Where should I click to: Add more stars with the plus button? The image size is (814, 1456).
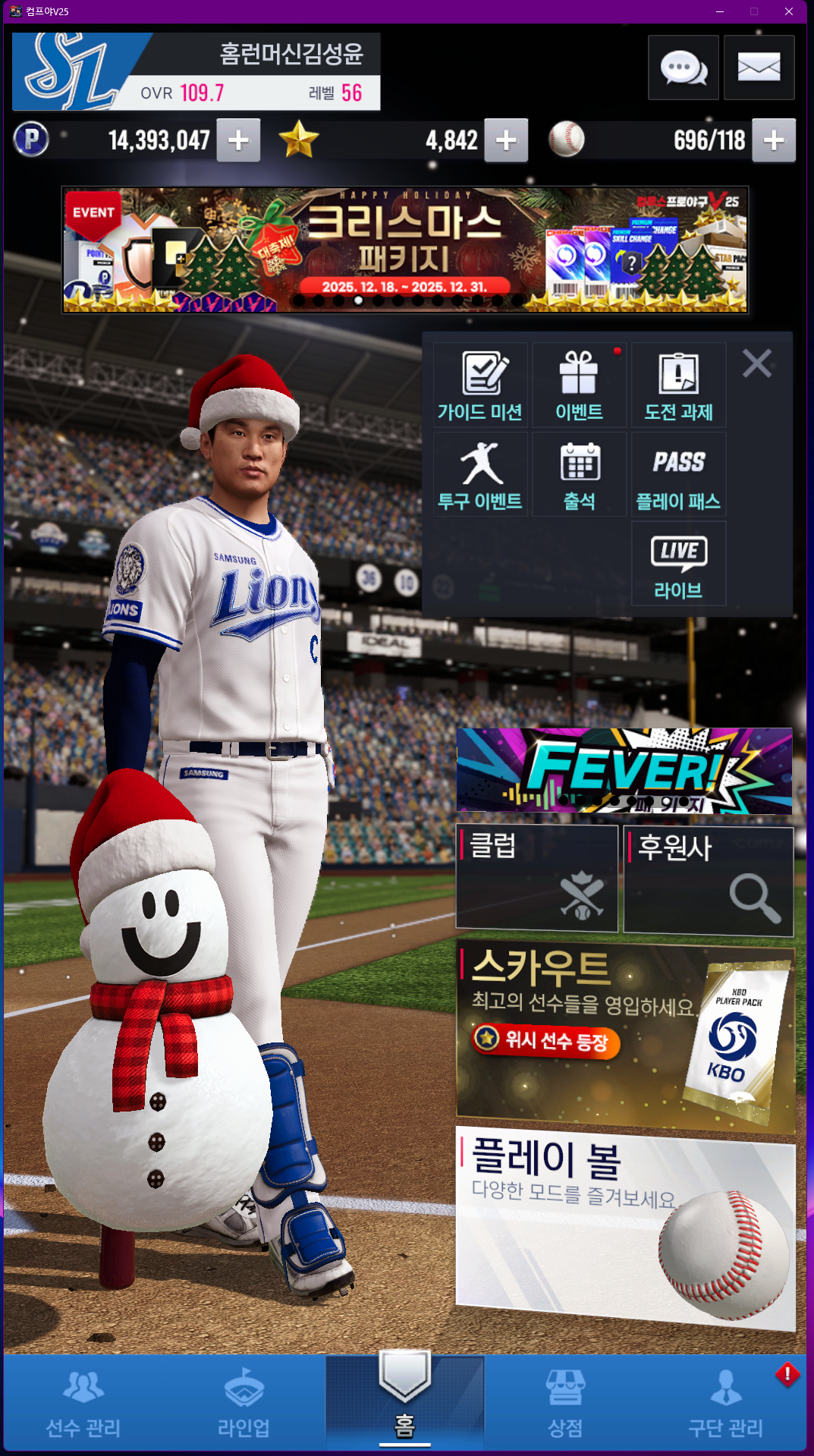point(506,140)
